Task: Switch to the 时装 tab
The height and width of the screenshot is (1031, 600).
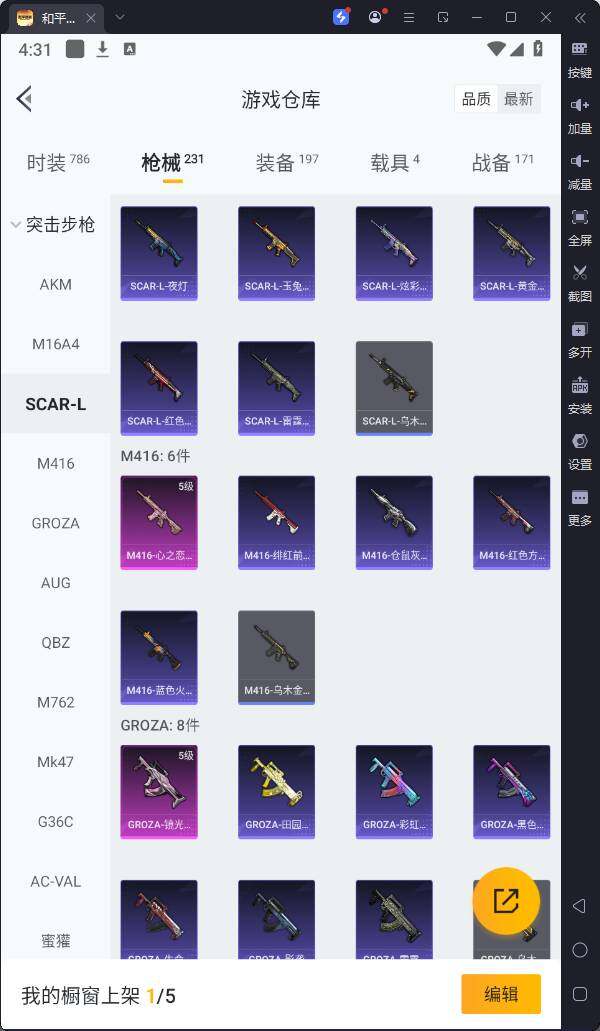Action: point(58,162)
